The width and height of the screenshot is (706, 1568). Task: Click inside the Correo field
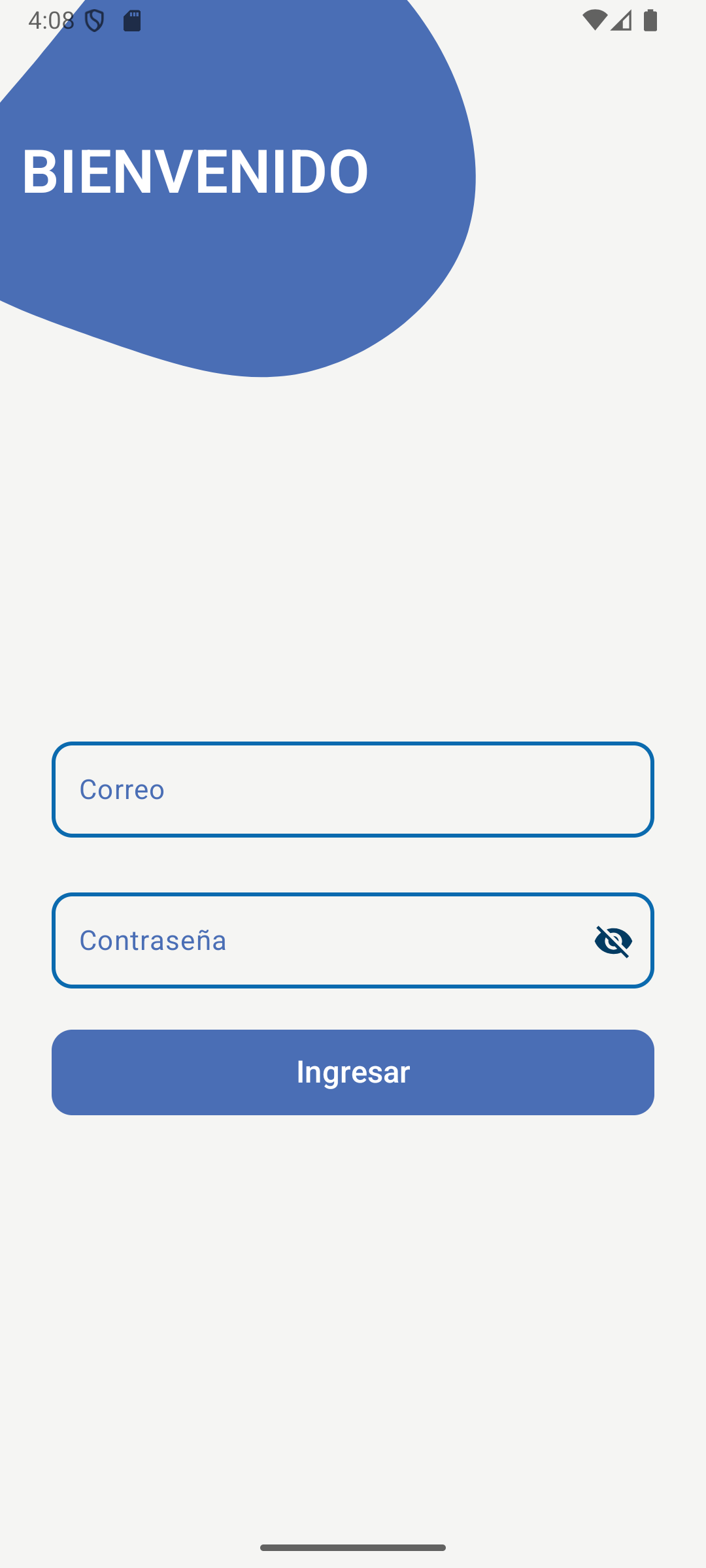353,789
